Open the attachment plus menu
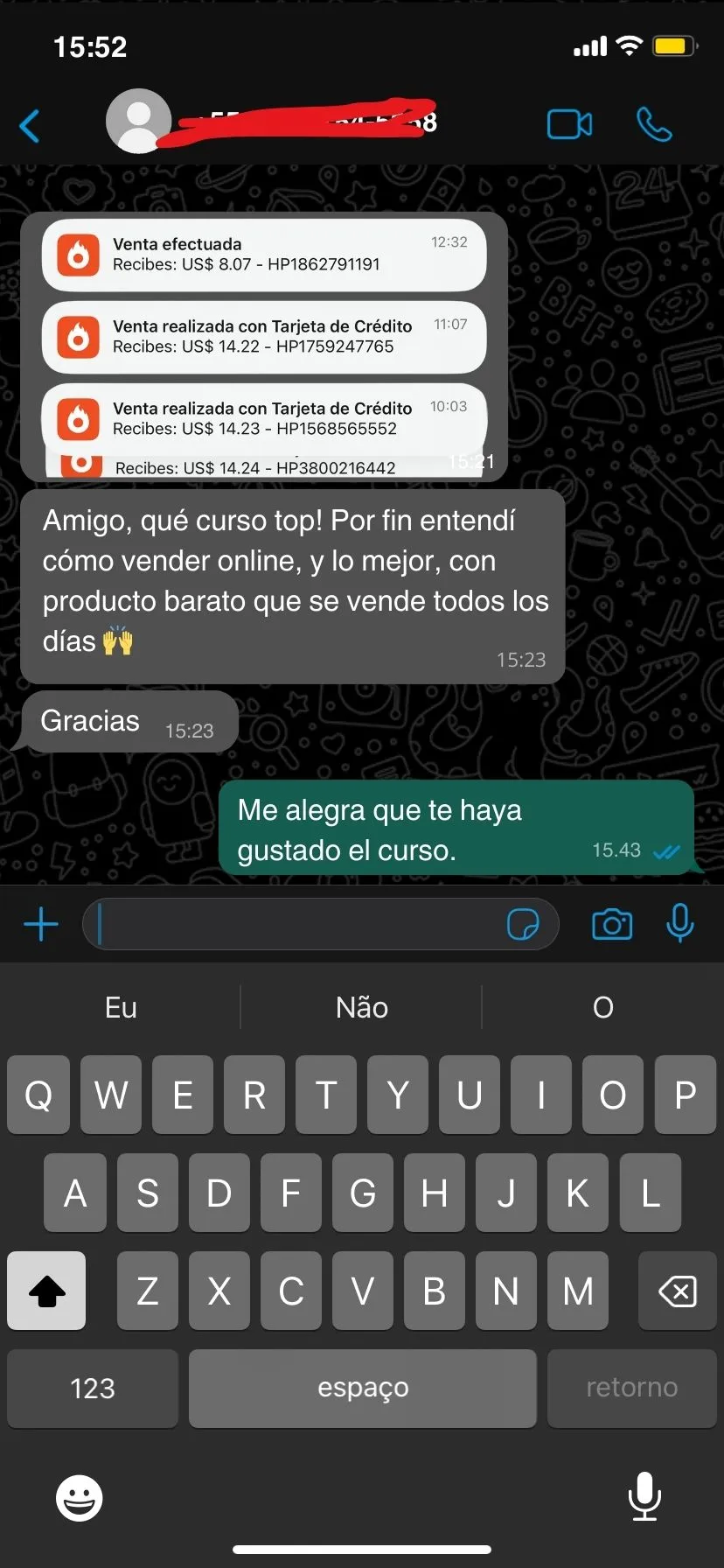 tap(41, 924)
